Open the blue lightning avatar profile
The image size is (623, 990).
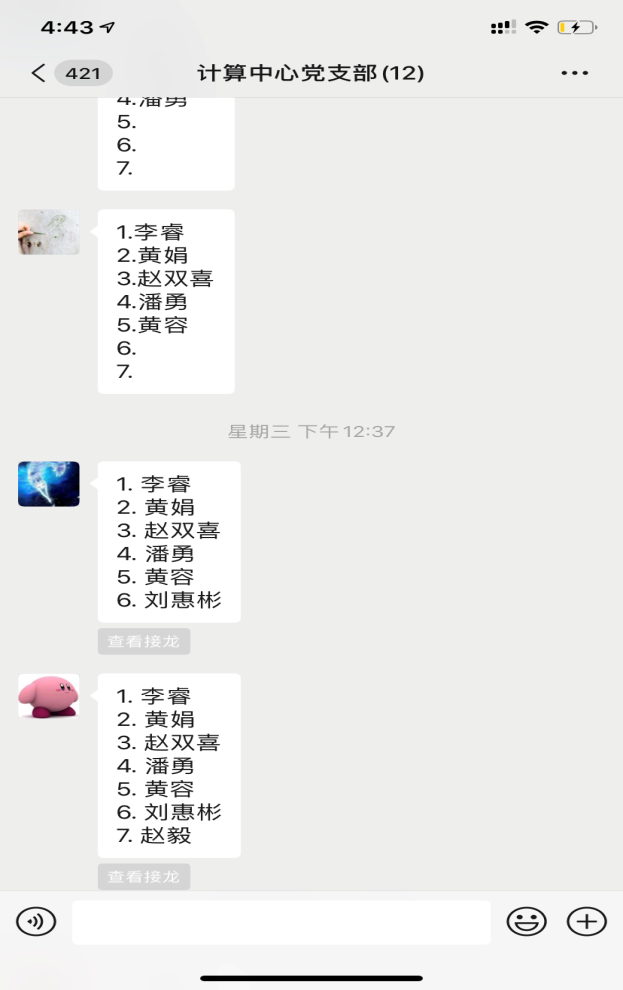[49, 484]
